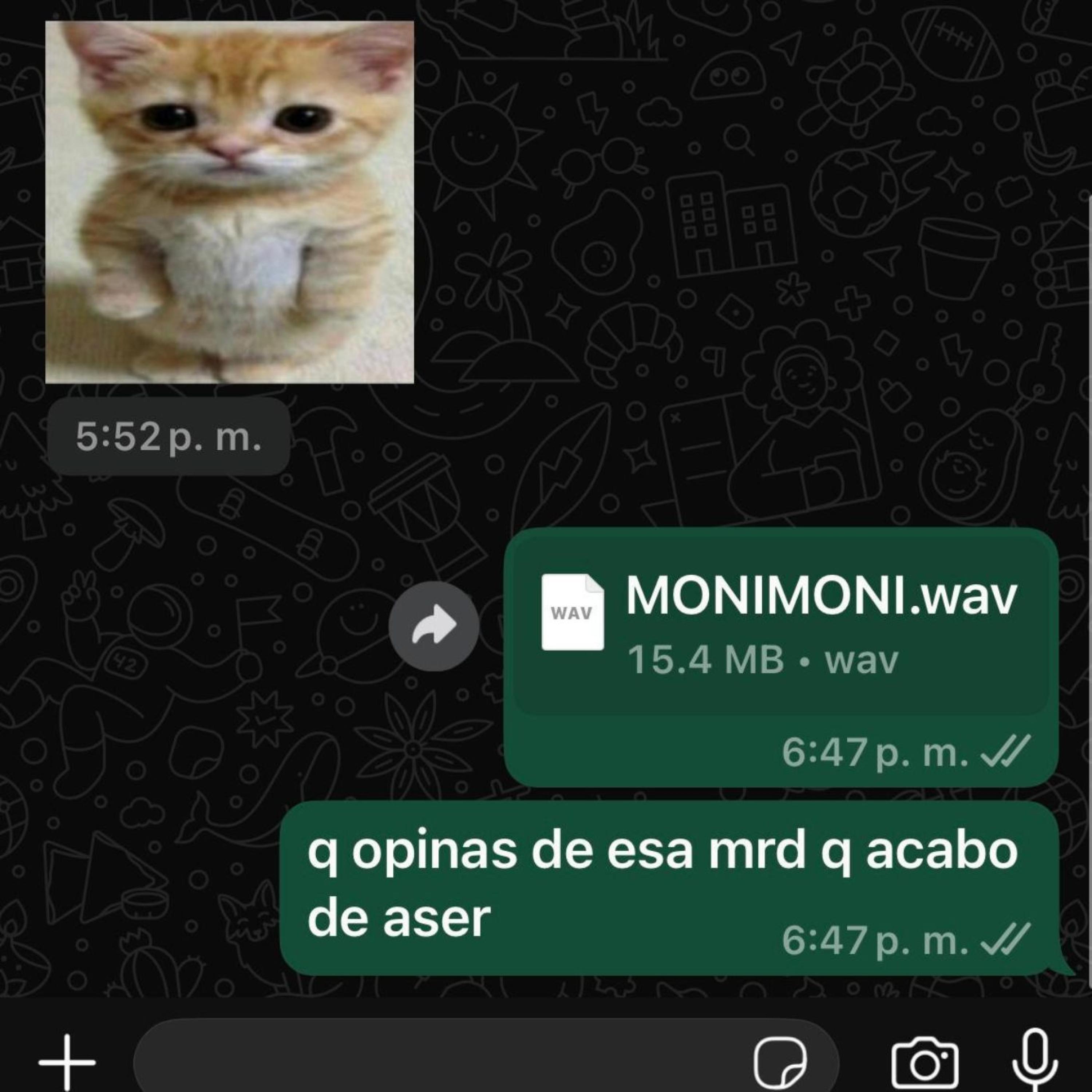Open the kitten sticker
The image size is (1092, 1092).
click(x=229, y=202)
